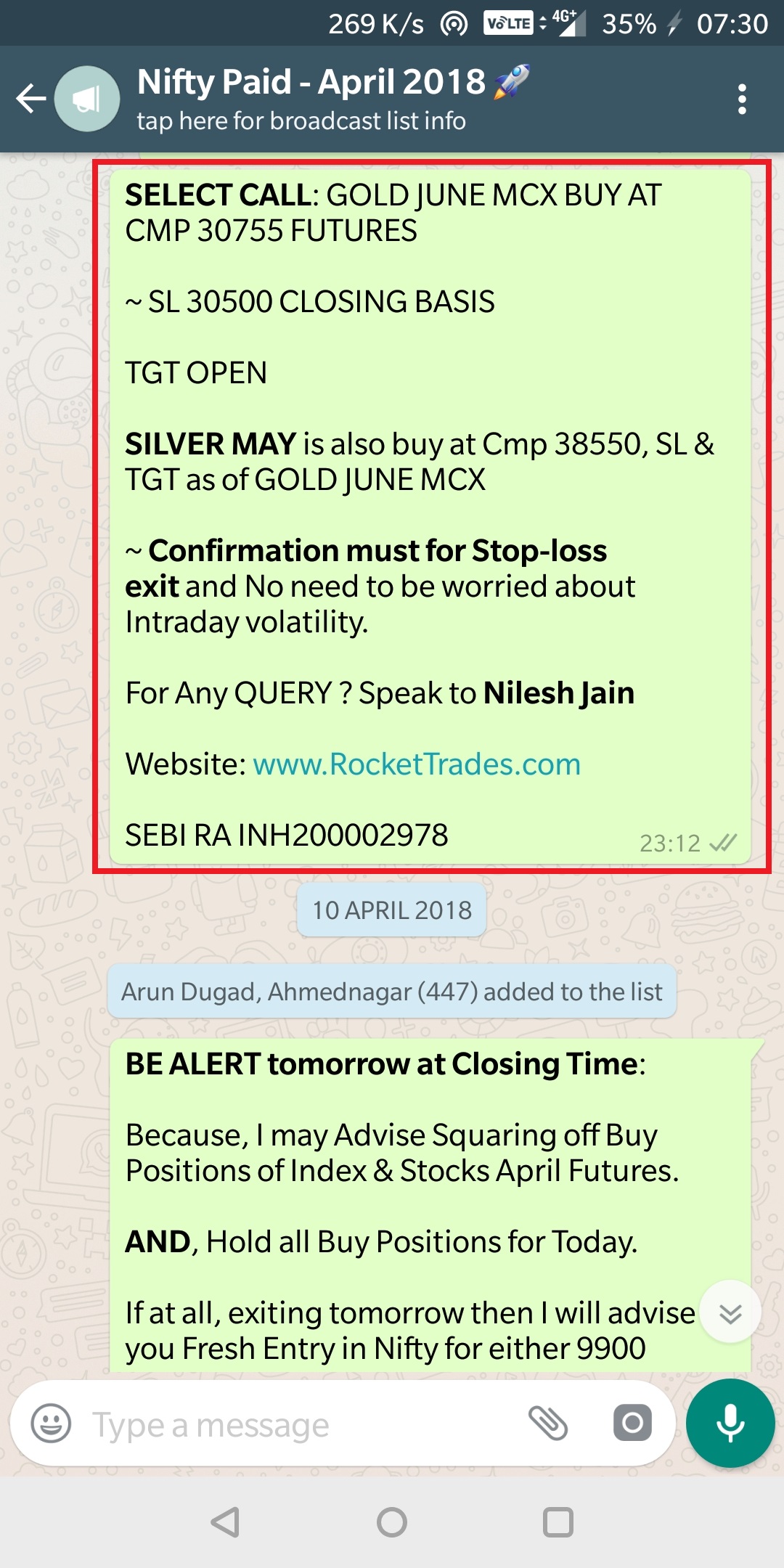The width and height of the screenshot is (784, 1568).
Task: Open system recent apps view
Action: click(558, 1522)
